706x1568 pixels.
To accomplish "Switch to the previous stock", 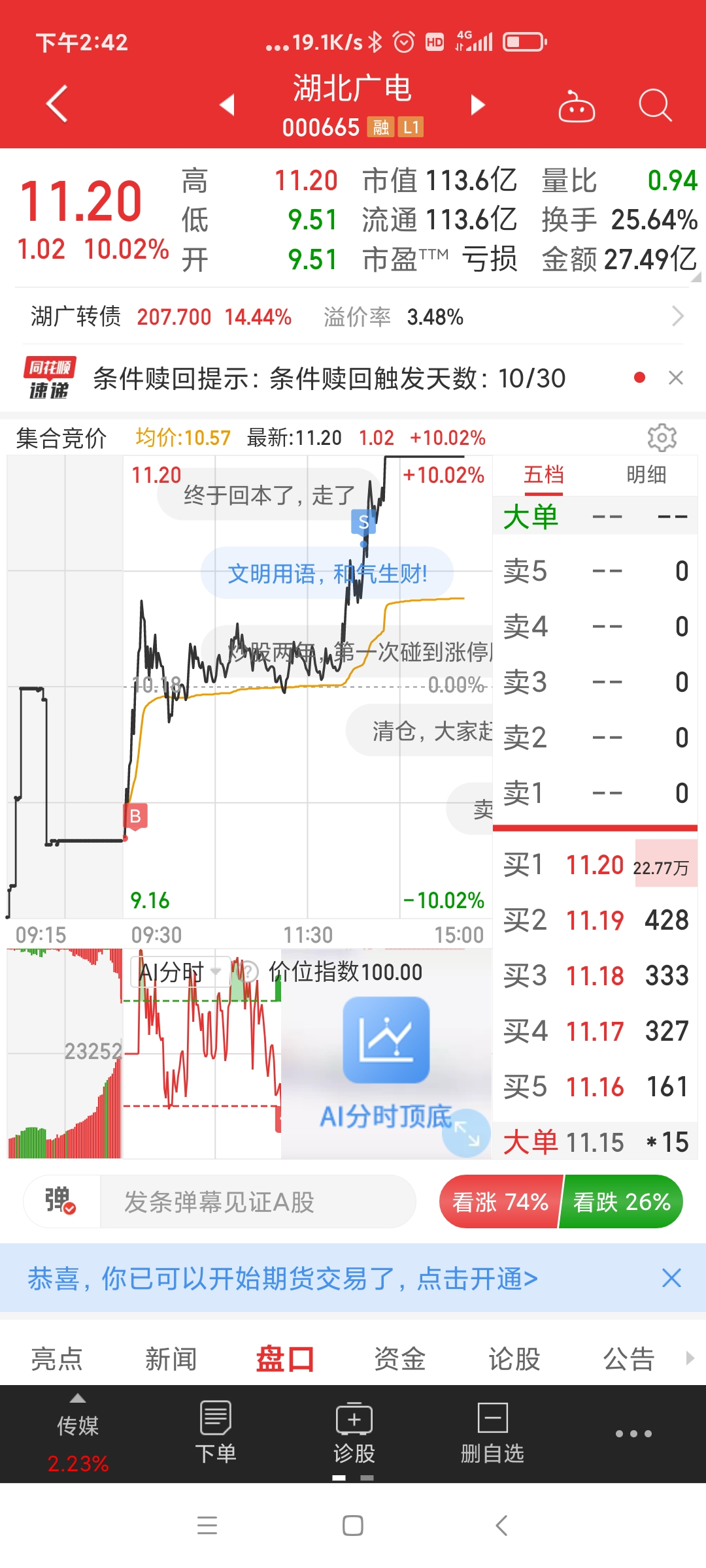I will (x=227, y=105).
